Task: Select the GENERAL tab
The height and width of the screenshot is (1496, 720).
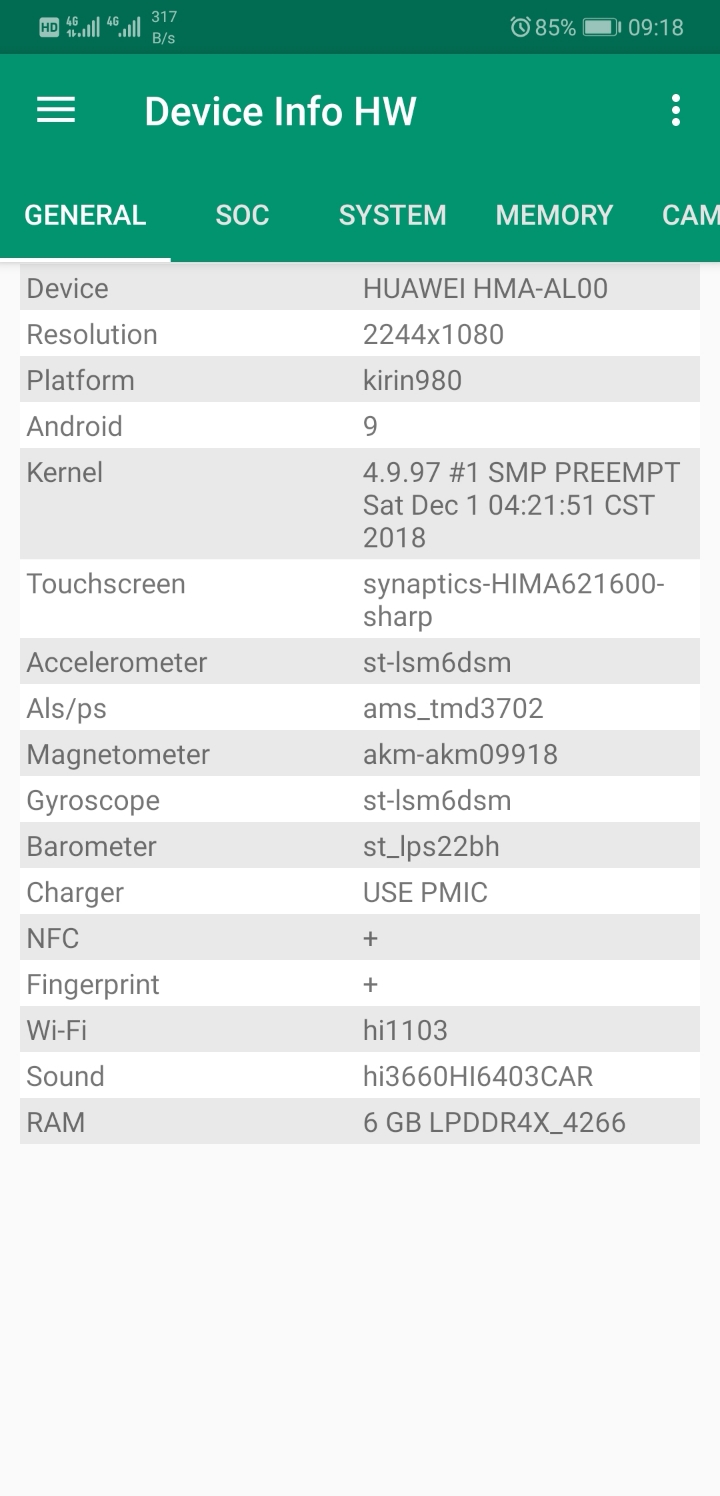Action: (85, 215)
